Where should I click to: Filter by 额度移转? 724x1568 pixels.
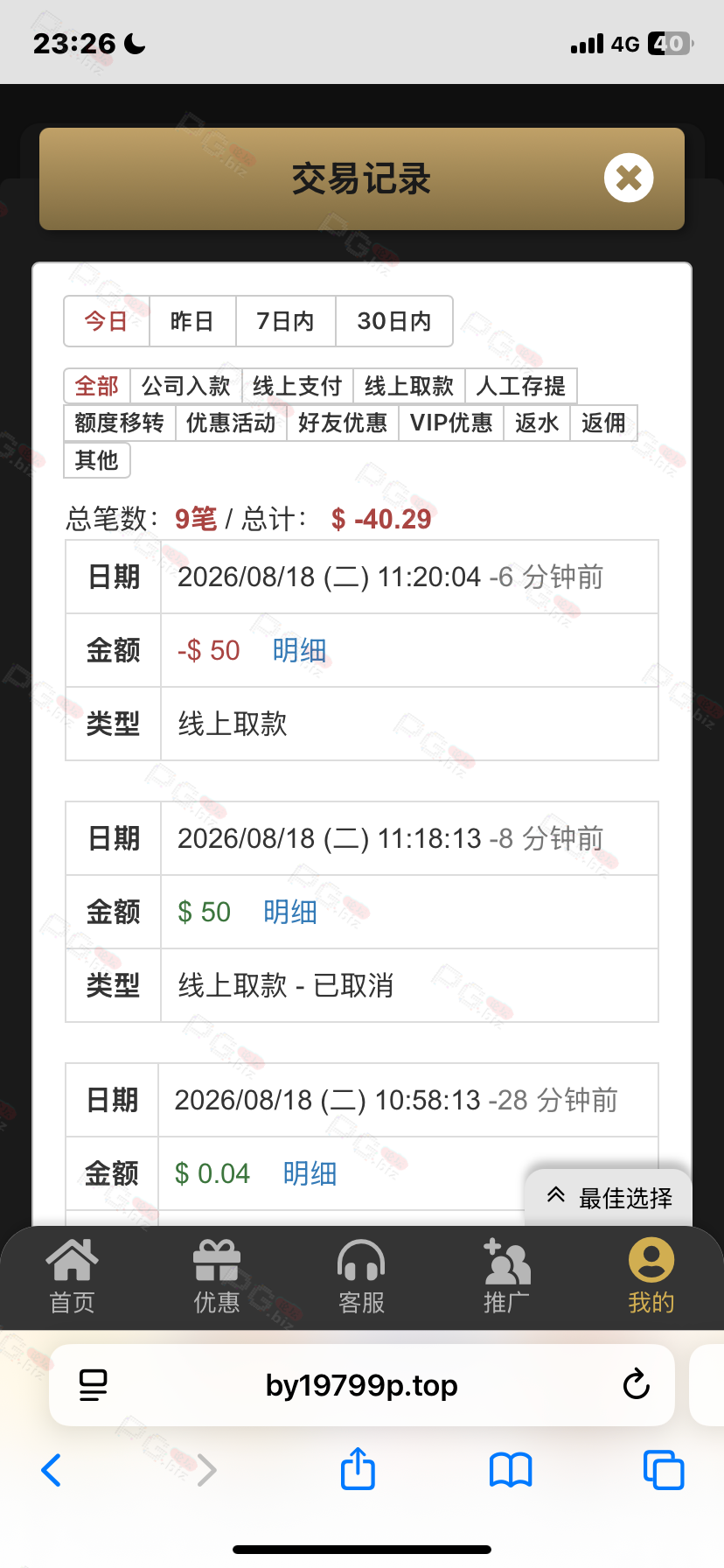coord(120,423)
